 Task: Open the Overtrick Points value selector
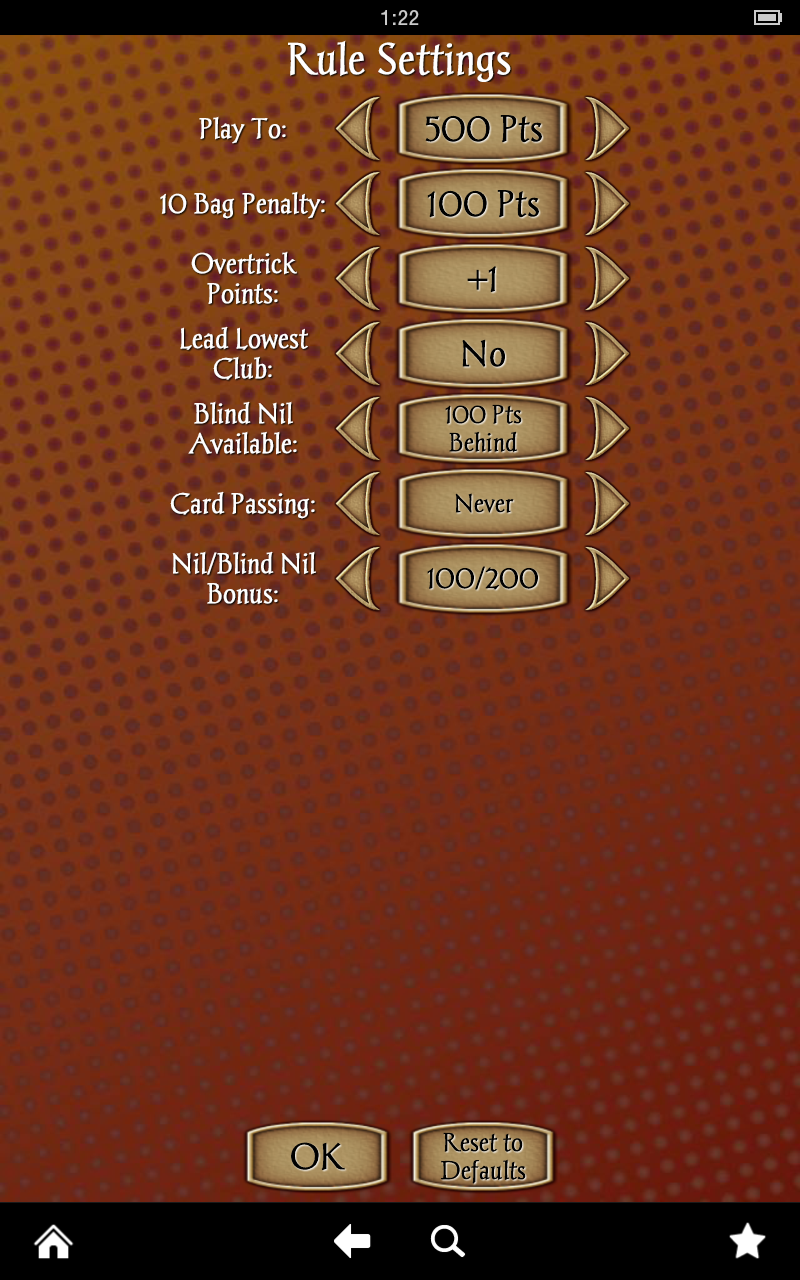482,279
